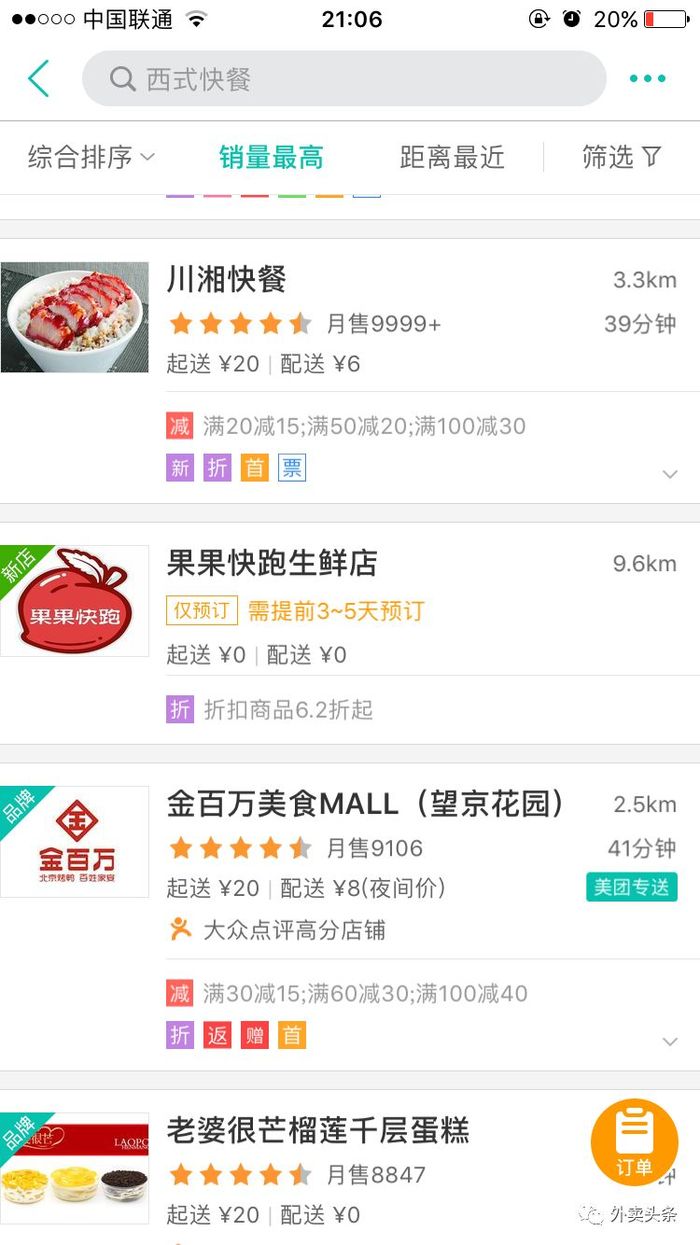Sort by 距离最近
This screenshot has height=1245, width=700.
pos(452,157)
